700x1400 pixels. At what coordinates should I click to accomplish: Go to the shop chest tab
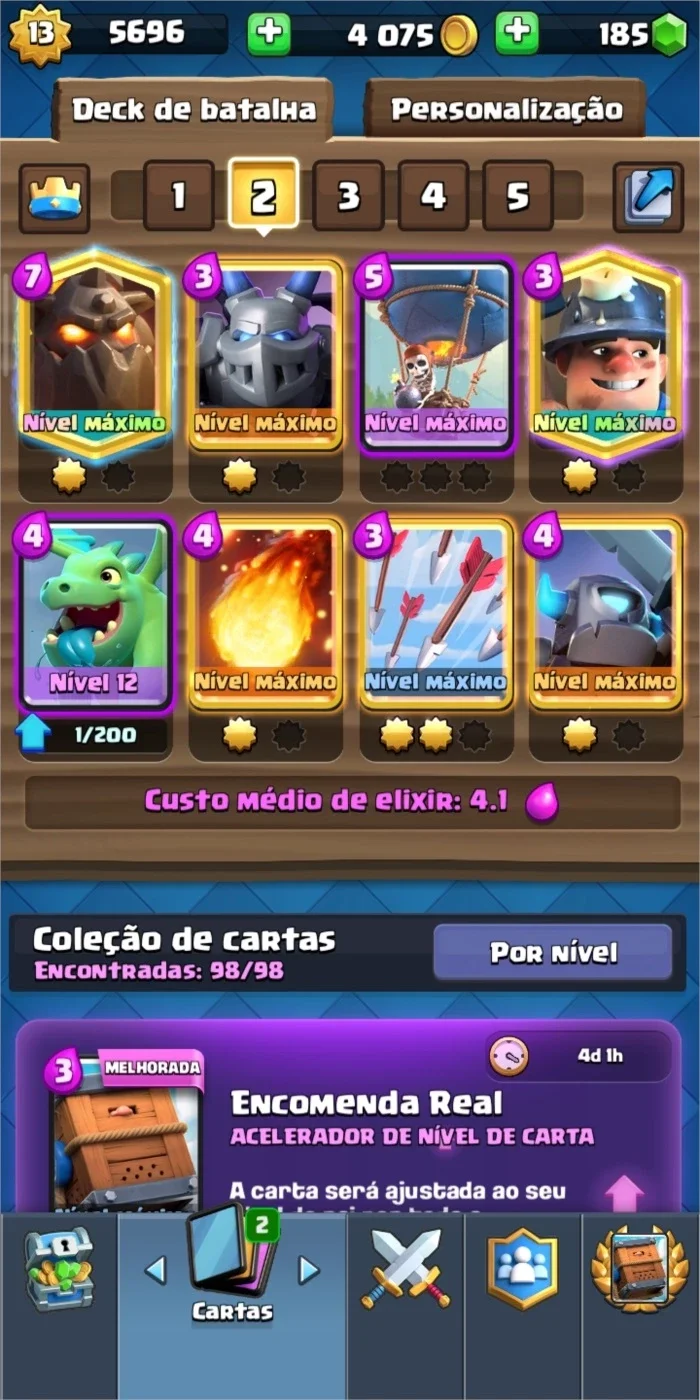58,1268
